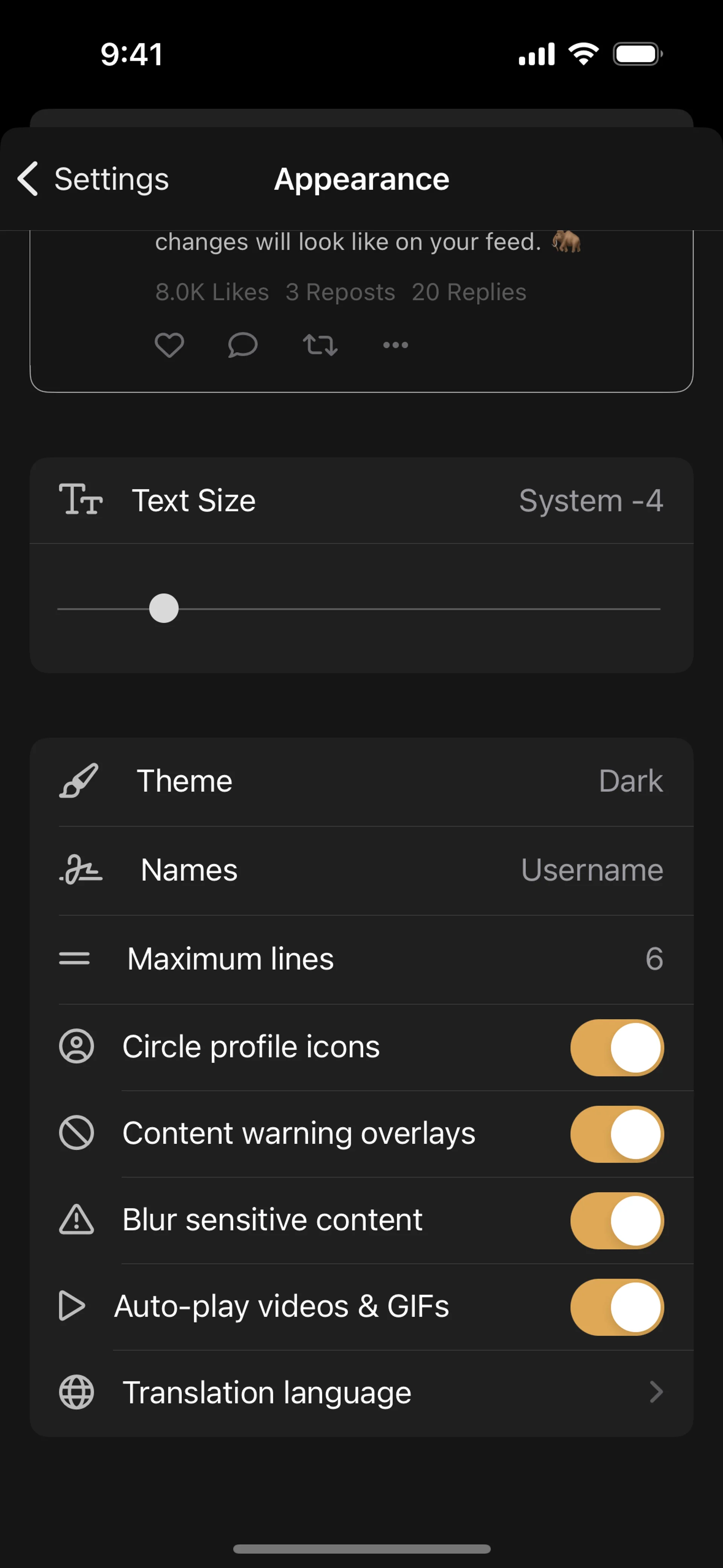
Task: Open Translation language settings
Action: (361, 1393)
